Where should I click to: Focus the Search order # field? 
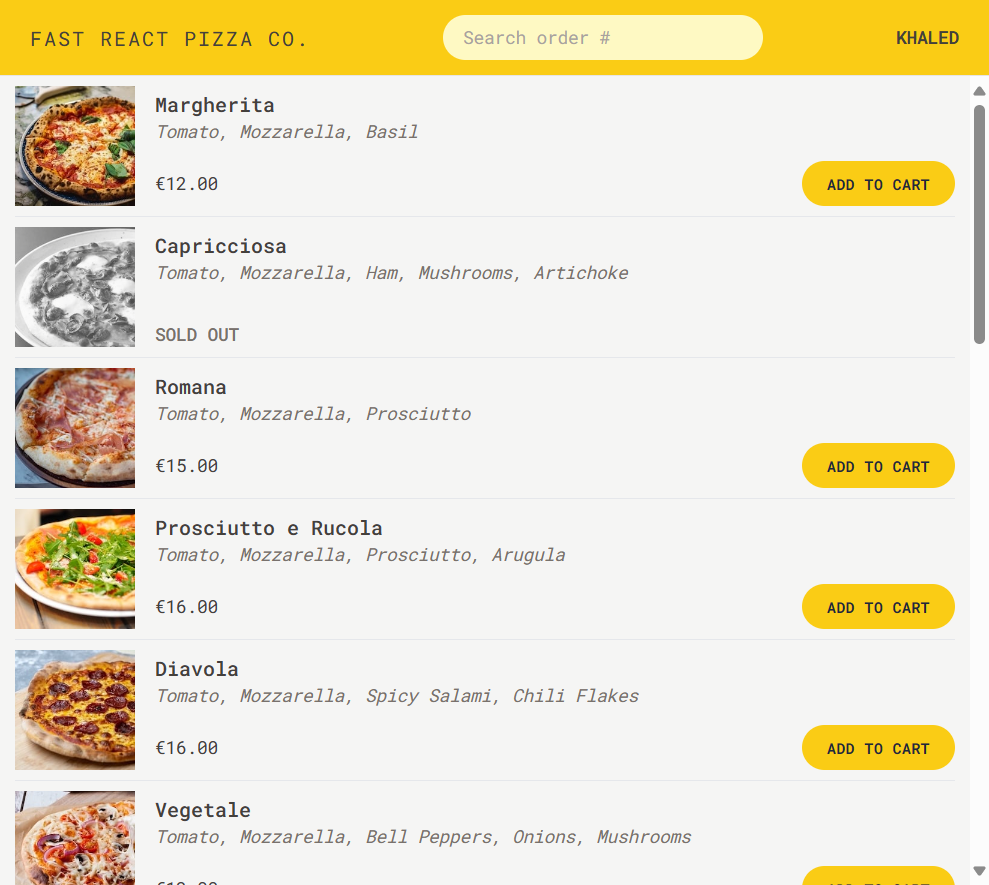click(602, 38)
